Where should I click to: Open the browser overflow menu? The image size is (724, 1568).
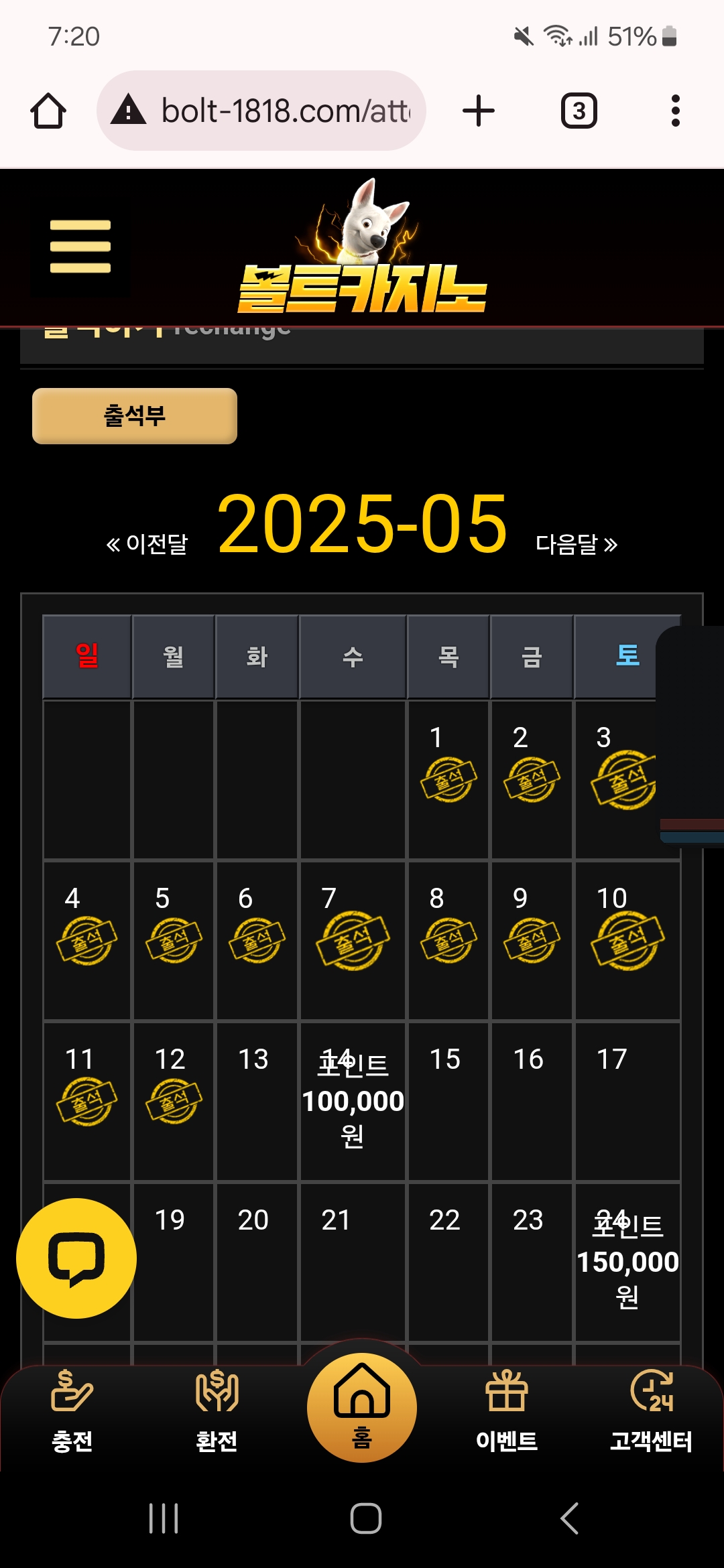[675, 111]
